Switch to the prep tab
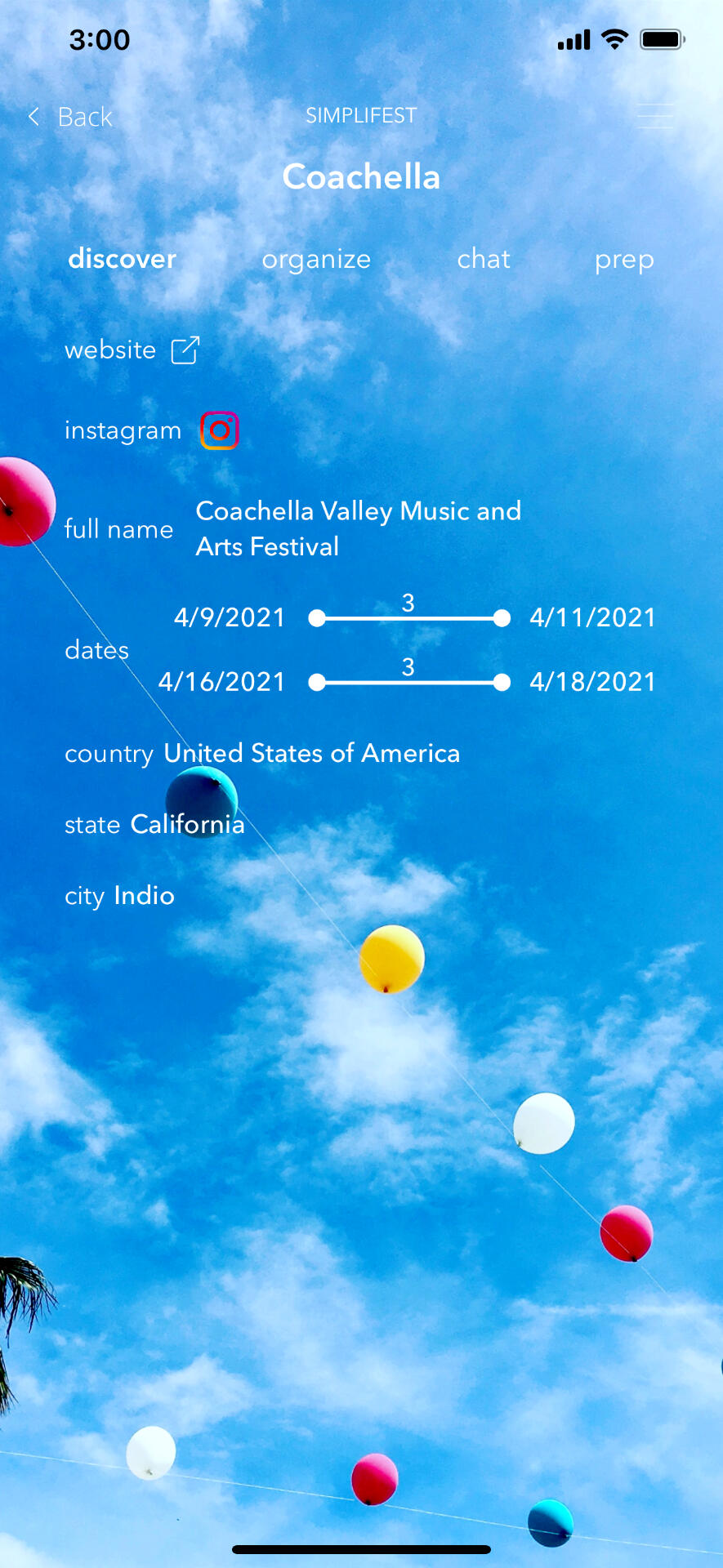The image size is (723, 1568). tap(624, 260)
